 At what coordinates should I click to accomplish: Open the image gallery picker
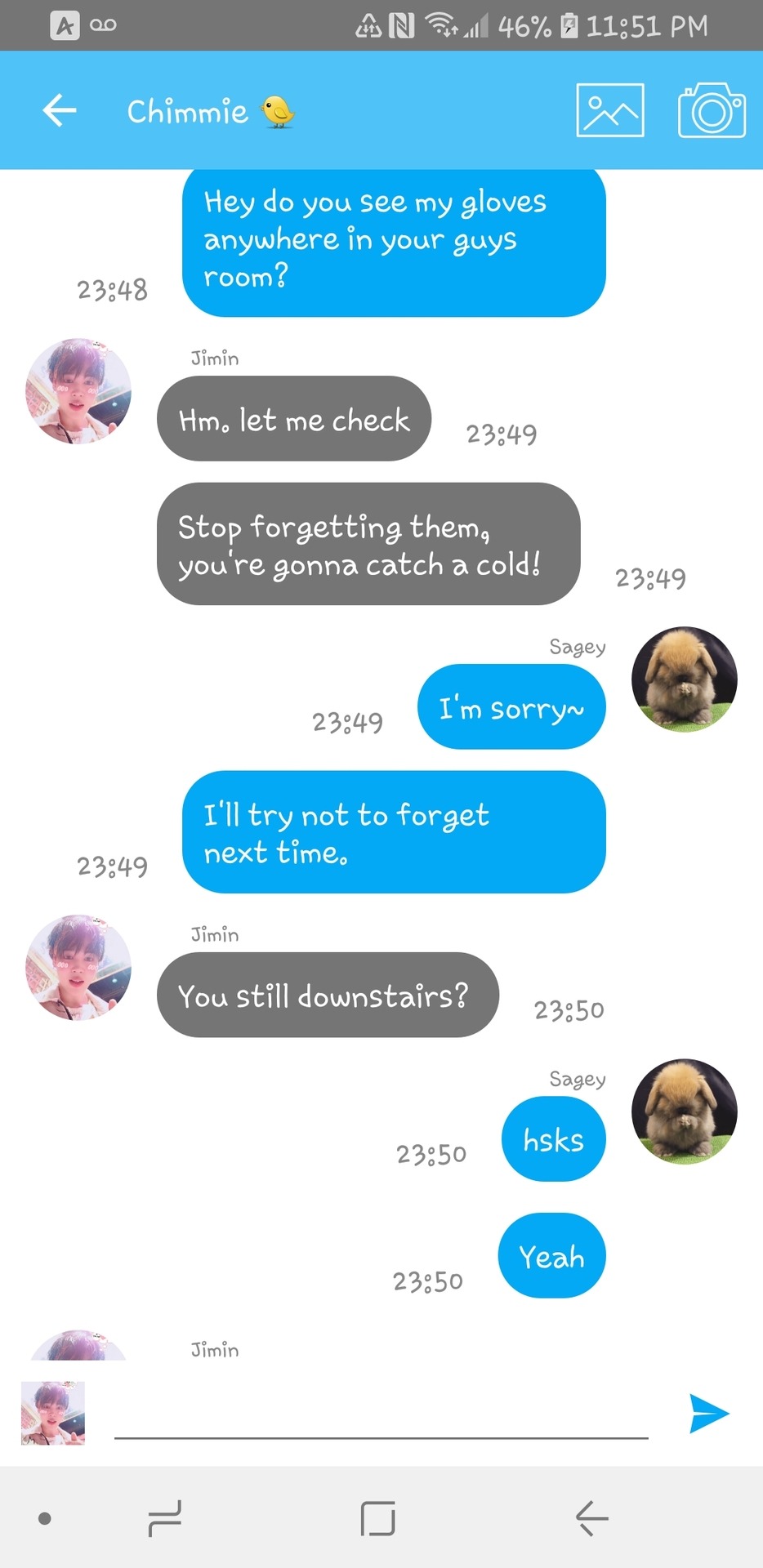[609, 110]
